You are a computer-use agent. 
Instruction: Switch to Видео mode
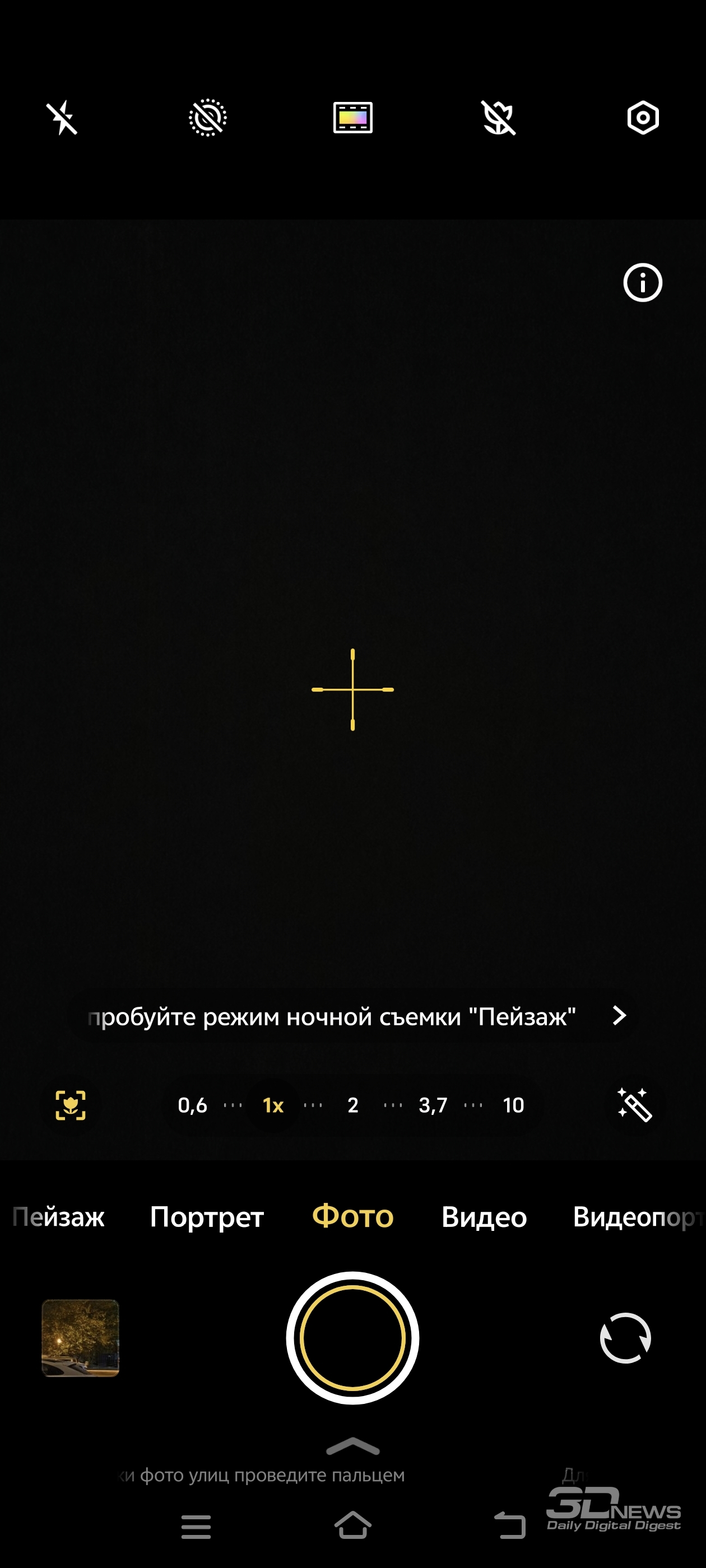click(484, 1217)
